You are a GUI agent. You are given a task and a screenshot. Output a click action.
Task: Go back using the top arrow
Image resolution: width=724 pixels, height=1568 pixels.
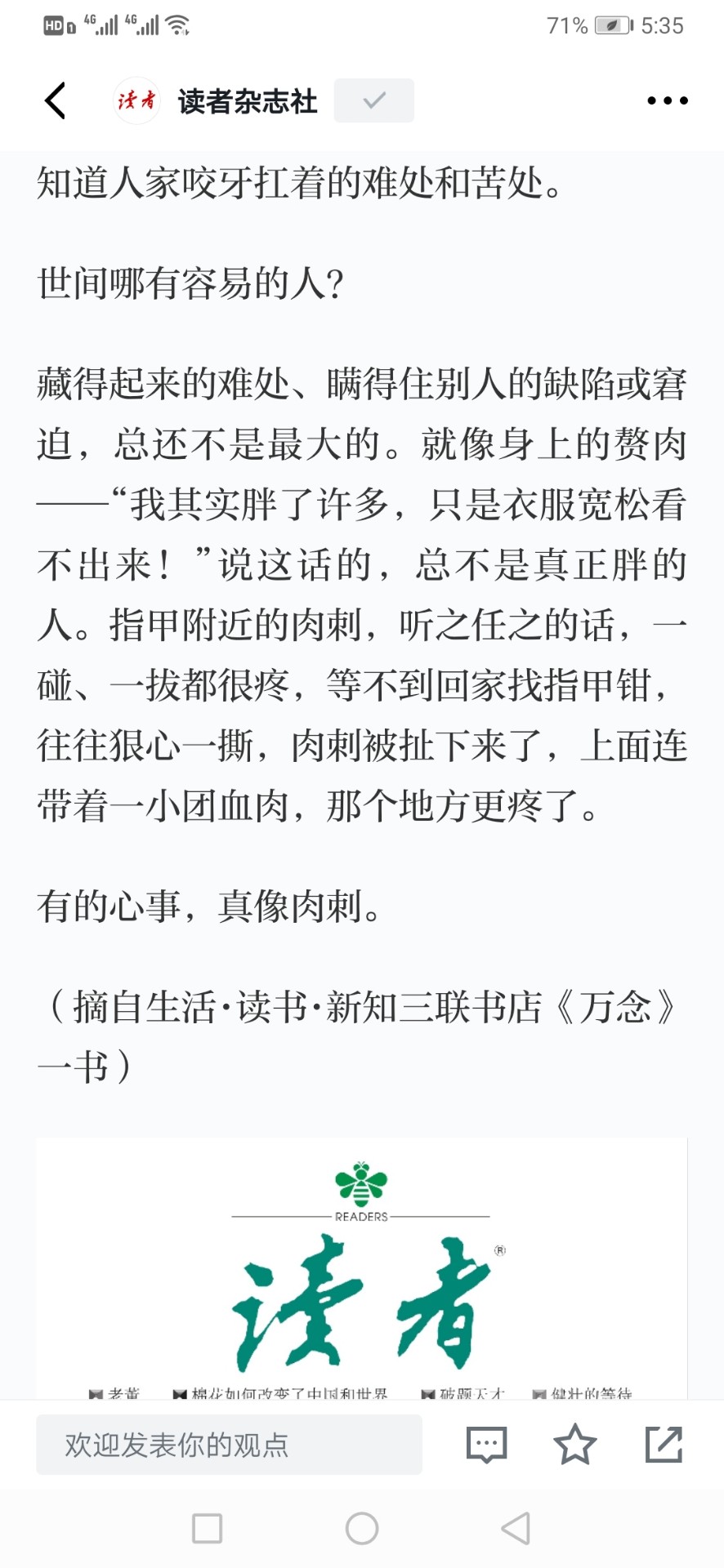(55, 100)
